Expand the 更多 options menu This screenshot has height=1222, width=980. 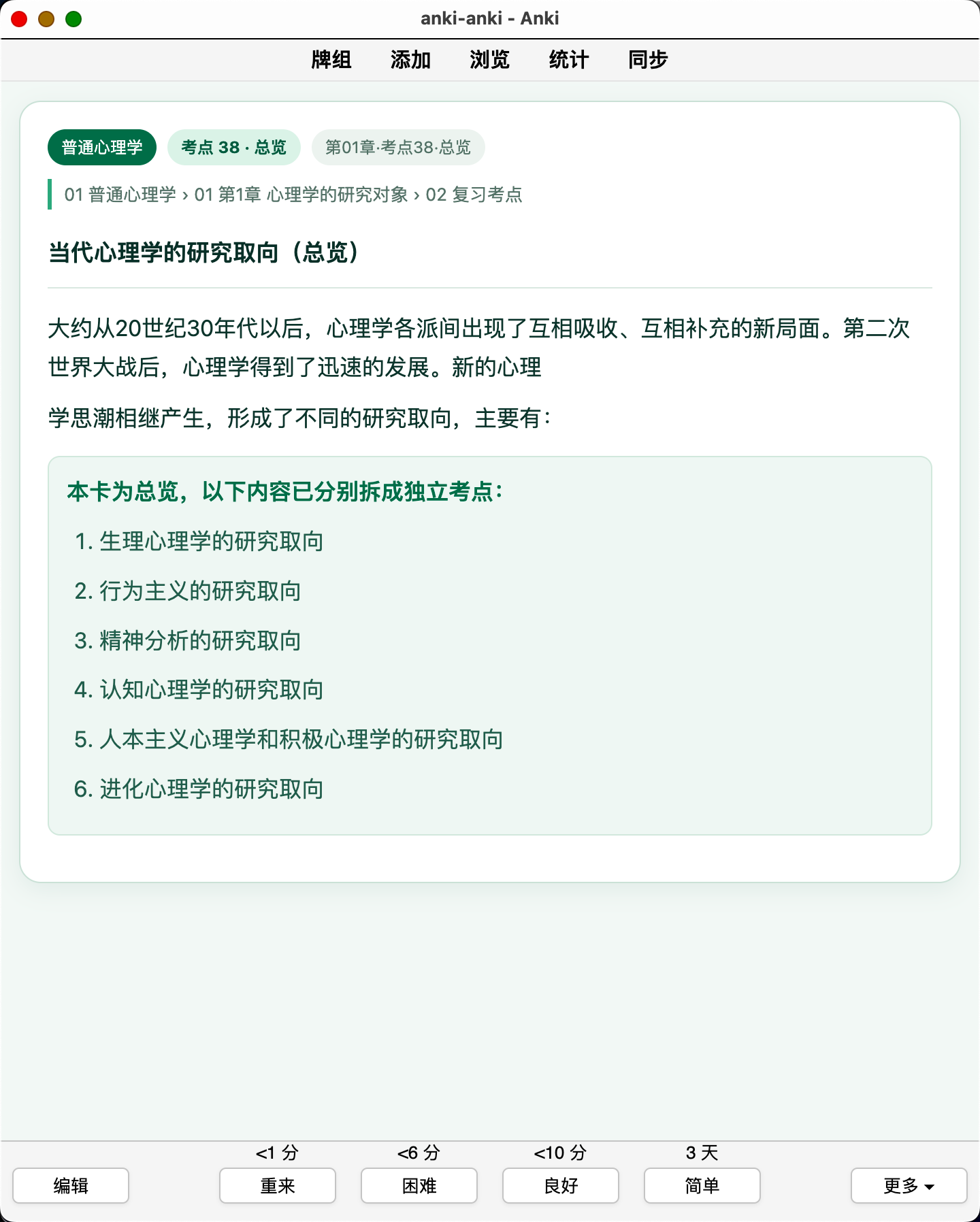tap(909, 1185)
